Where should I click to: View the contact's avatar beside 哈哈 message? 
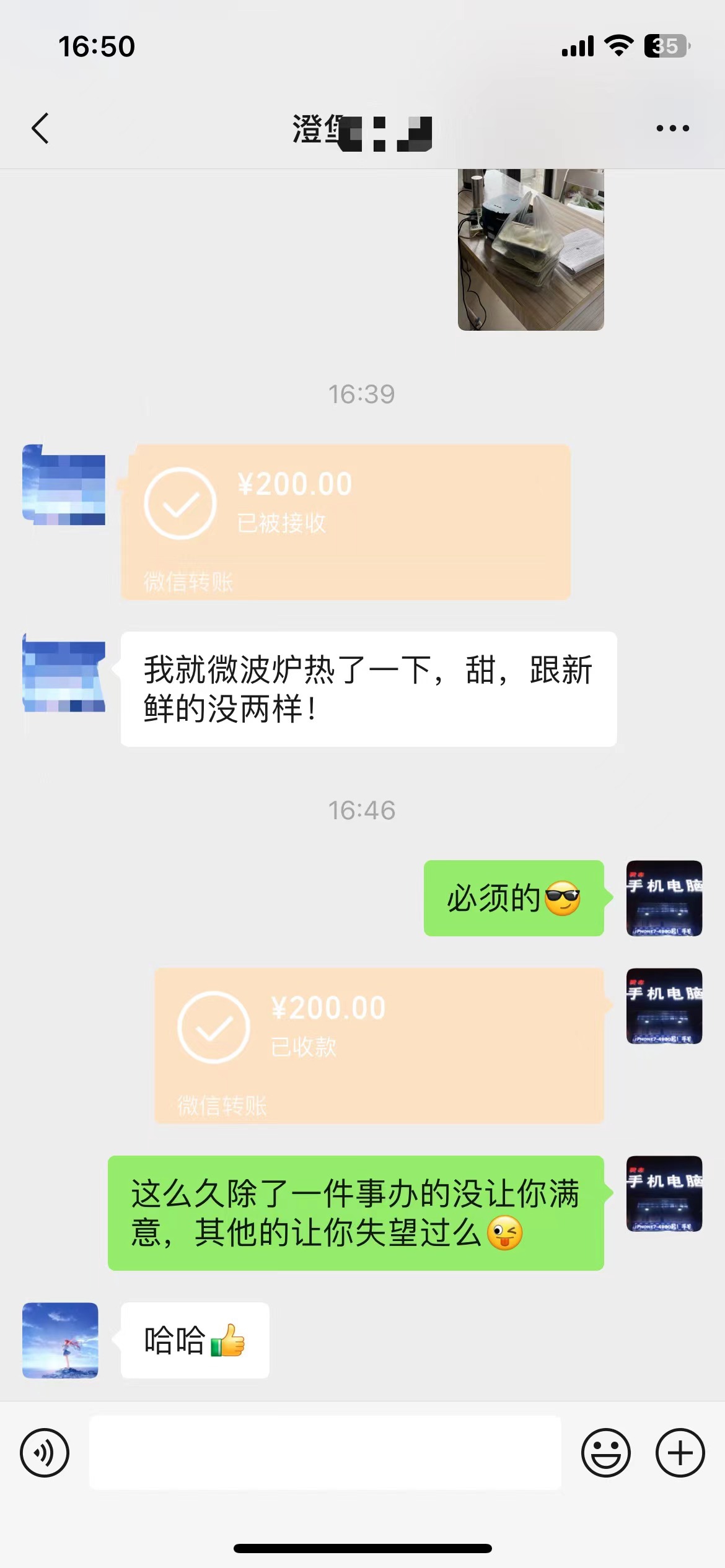(x=60, y=1340)
